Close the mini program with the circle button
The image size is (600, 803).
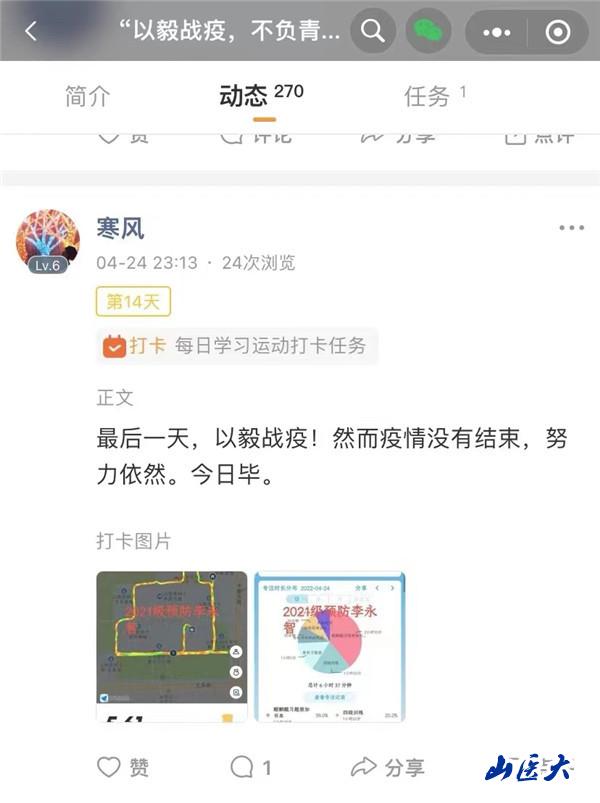pos(558,31)
